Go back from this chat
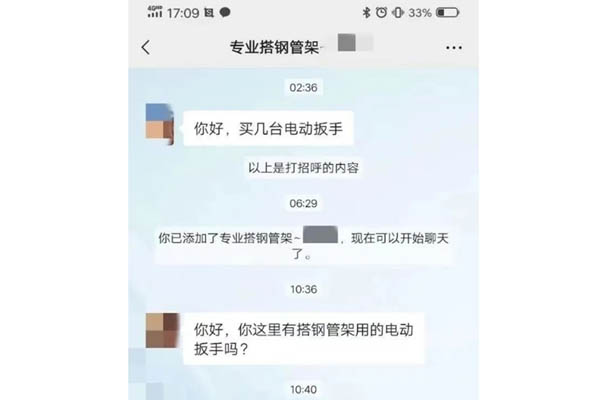Image resolution: width=600 pixels, height=400 pixels. click(146, 47)
